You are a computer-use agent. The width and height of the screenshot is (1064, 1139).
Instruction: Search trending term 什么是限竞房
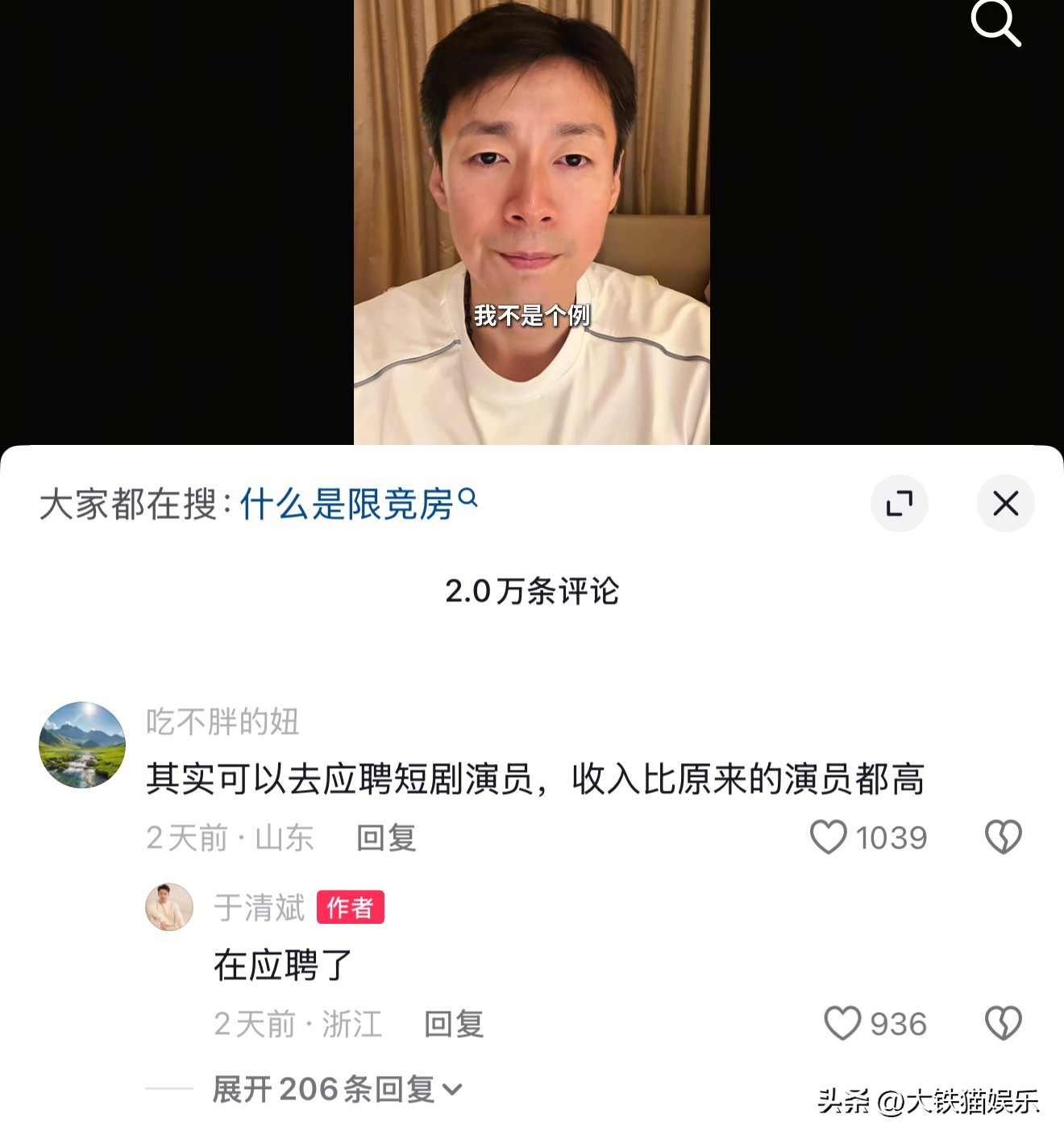(x=347, y=505)
